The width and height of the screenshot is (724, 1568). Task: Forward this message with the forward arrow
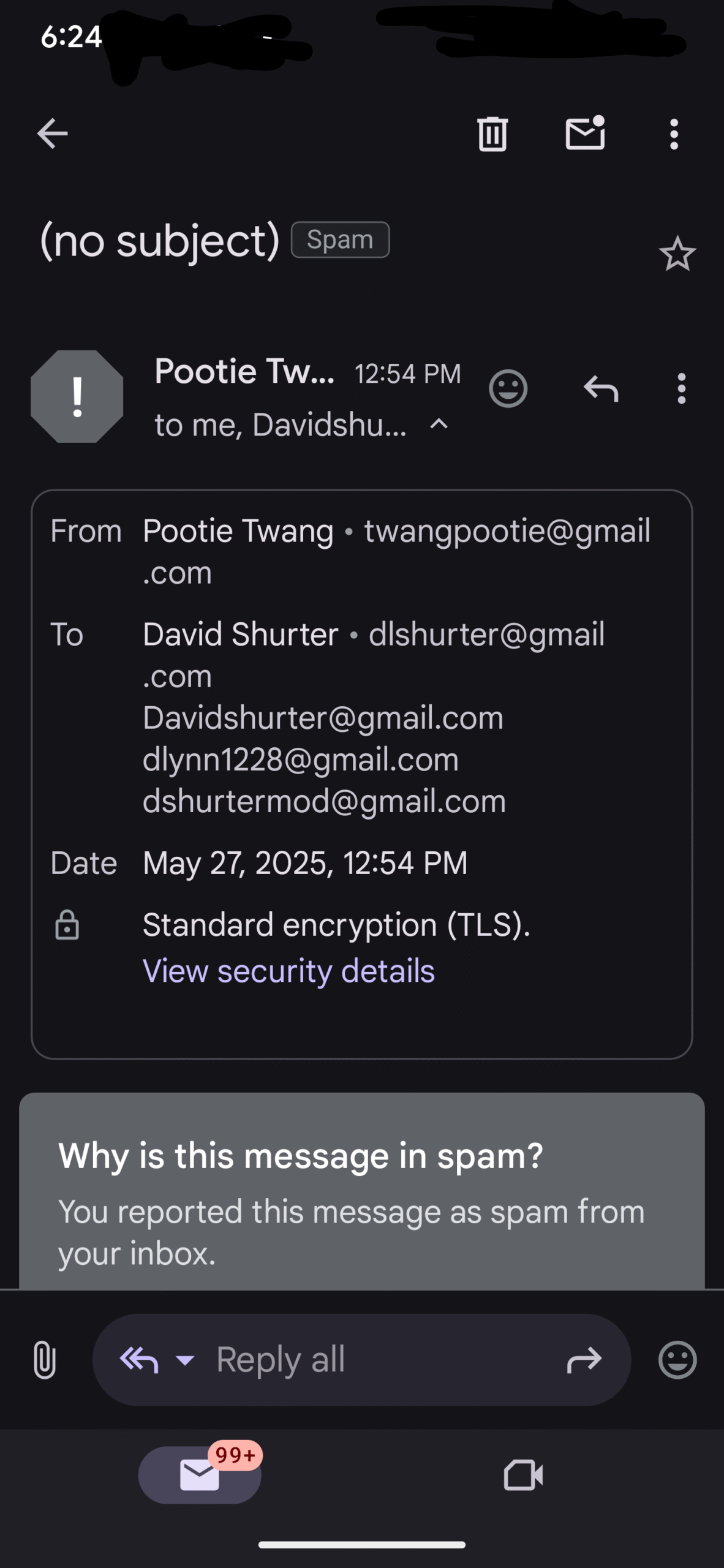coord(584,1360)
